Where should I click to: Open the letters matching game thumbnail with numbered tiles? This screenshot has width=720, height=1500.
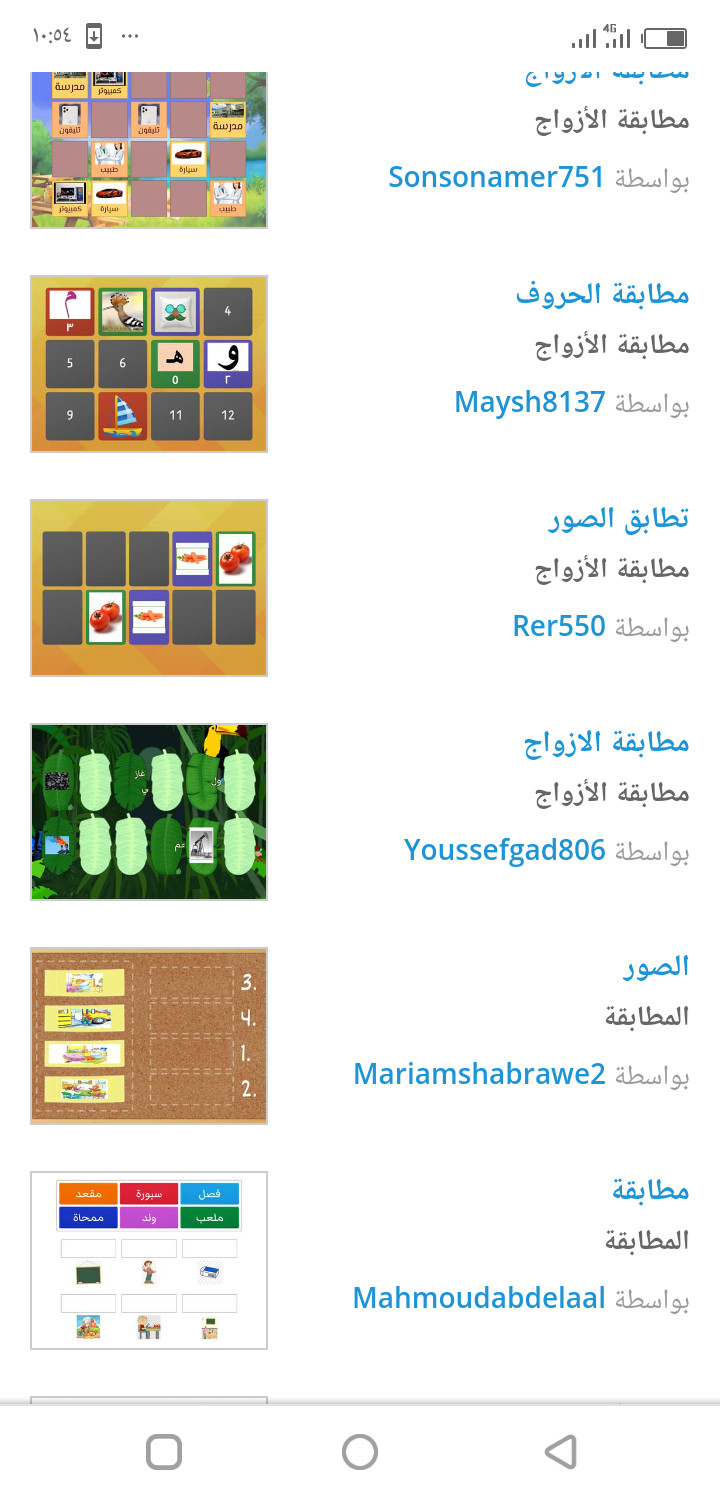tap(149, 364)
